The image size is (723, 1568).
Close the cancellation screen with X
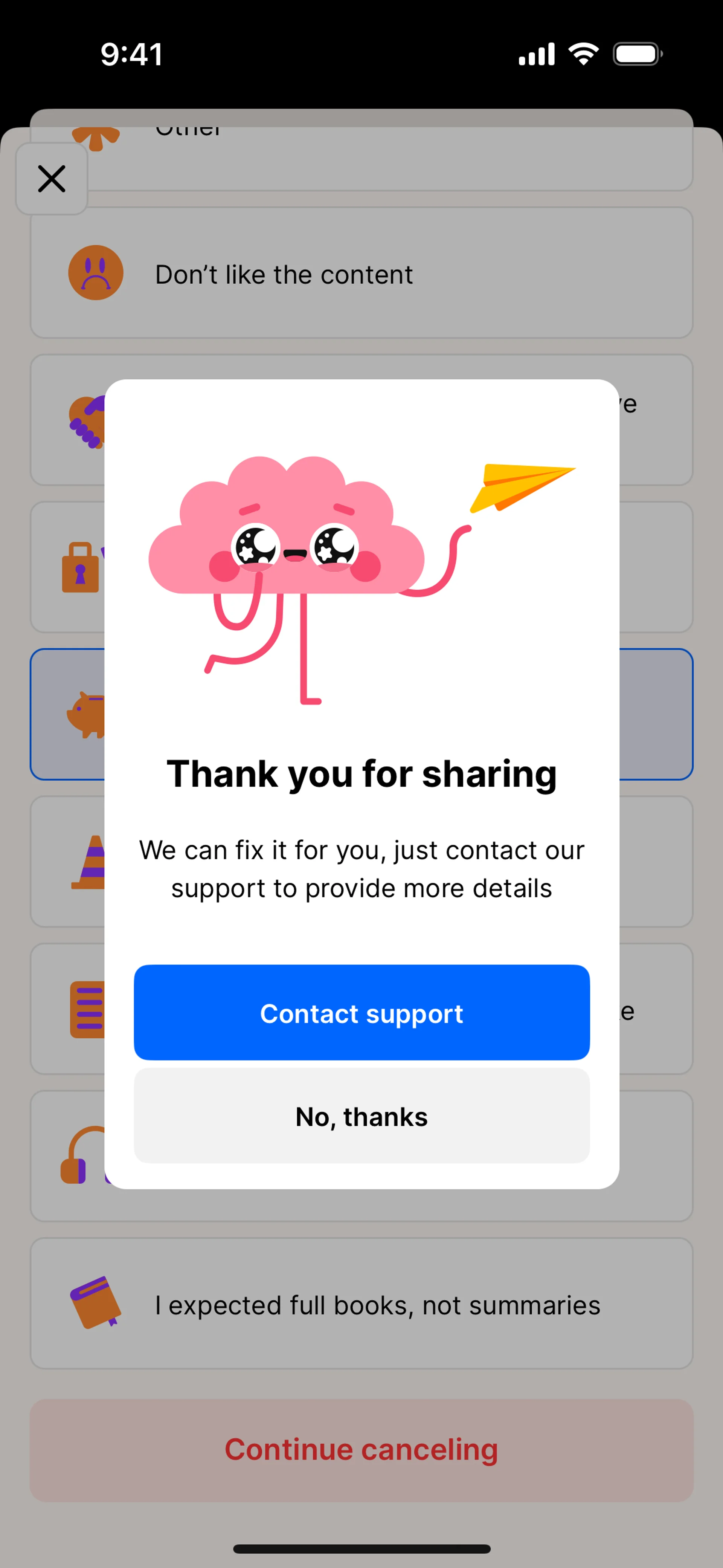[x=52, y=179]
